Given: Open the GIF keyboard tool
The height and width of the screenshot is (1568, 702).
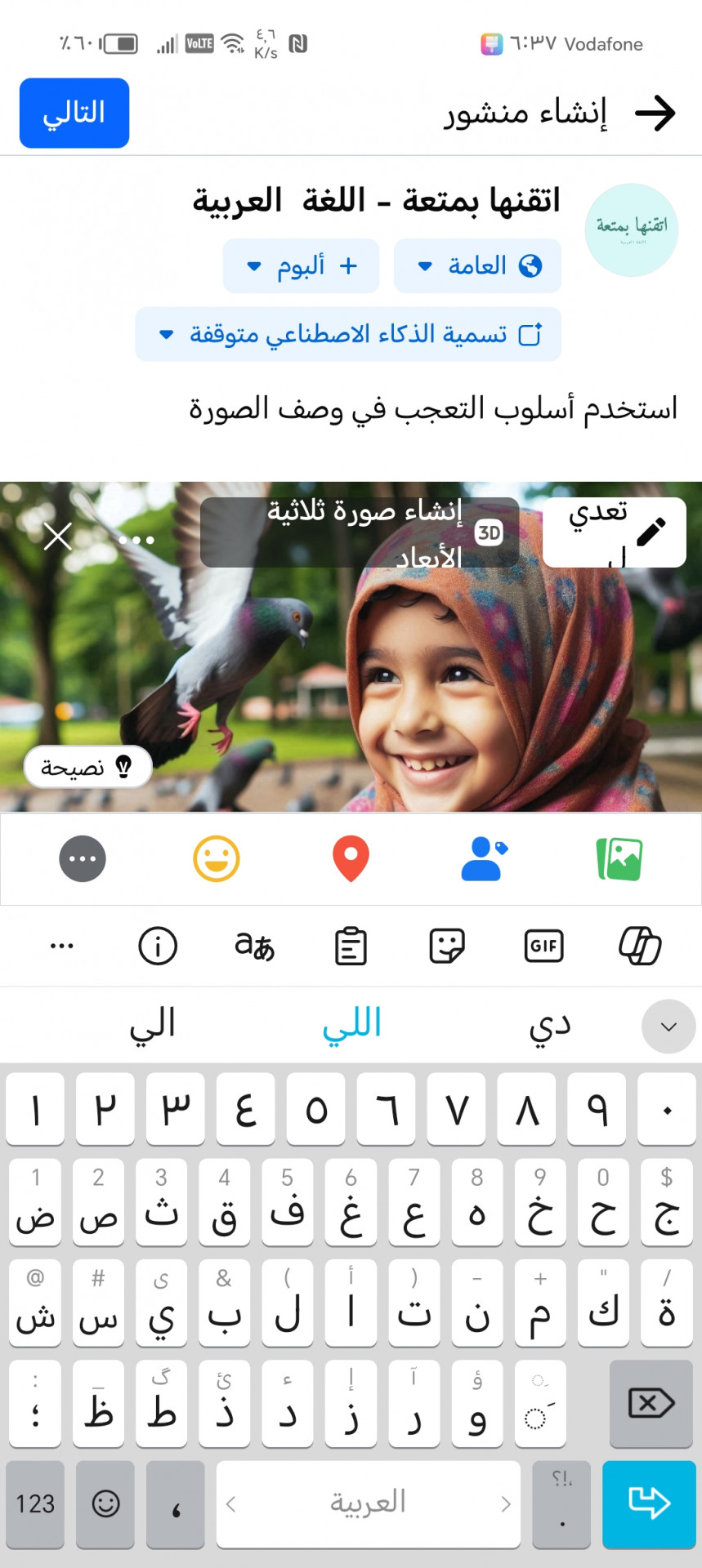Looking at the screenshot, I should (x=543, y=946).
